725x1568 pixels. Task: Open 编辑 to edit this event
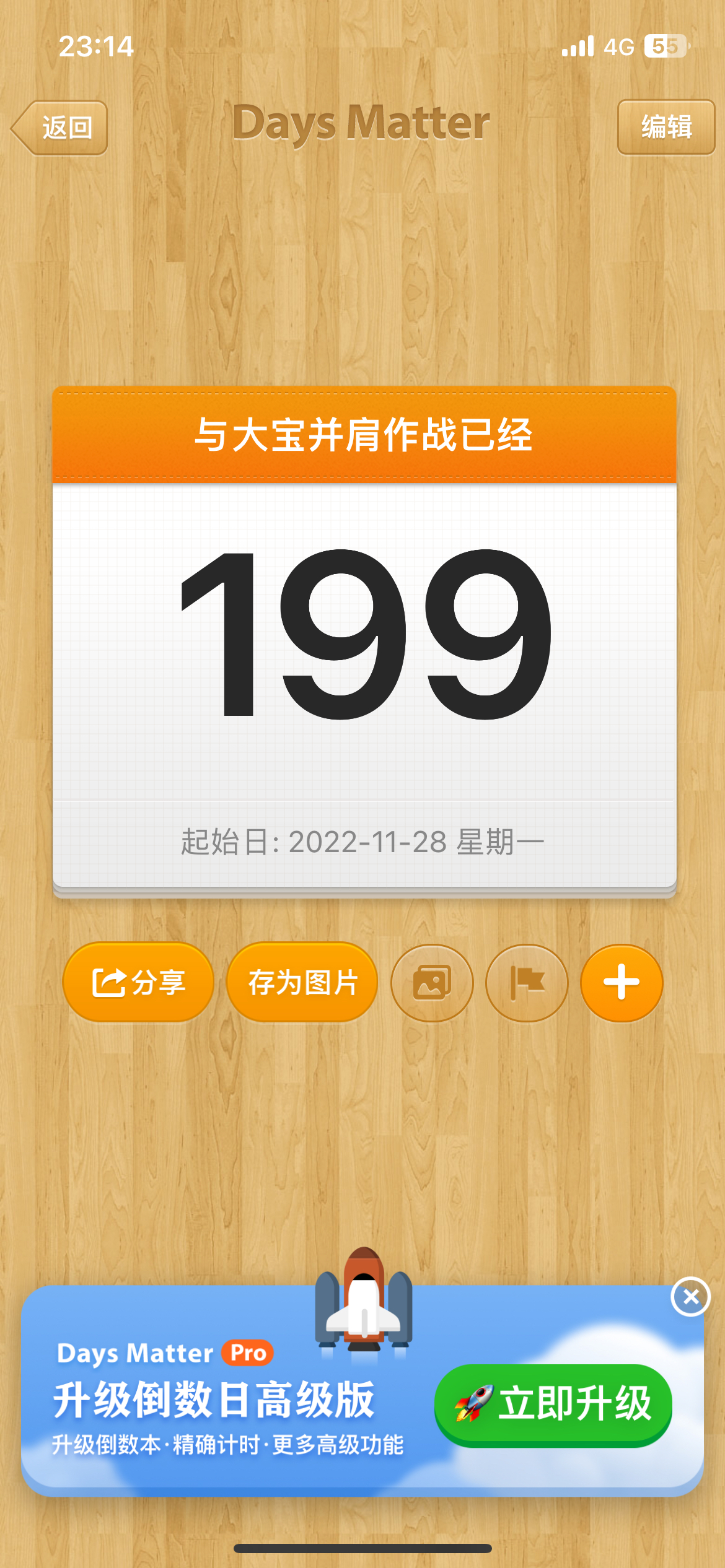[666, 127]
